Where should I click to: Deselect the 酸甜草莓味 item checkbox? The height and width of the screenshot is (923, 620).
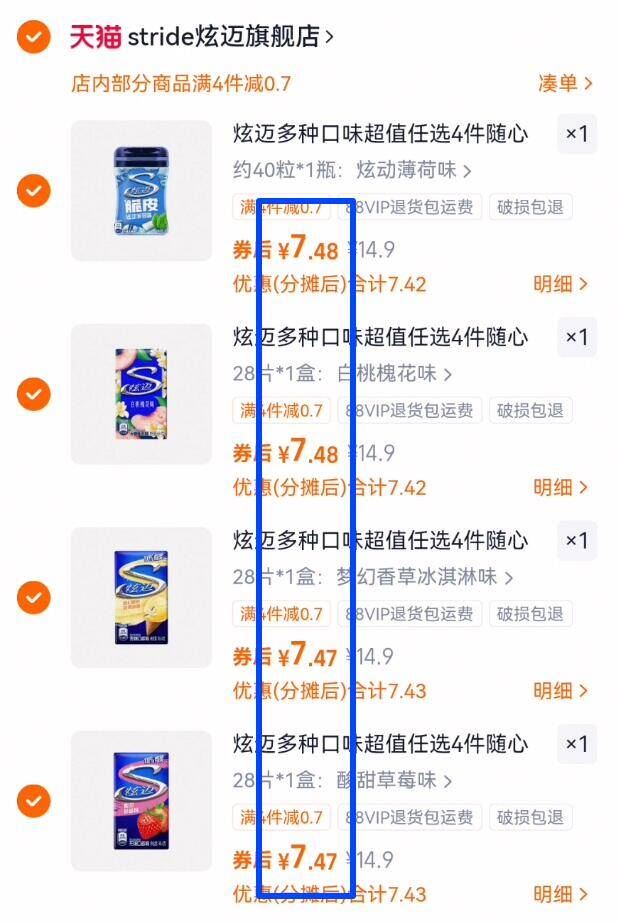coord(33,801)
